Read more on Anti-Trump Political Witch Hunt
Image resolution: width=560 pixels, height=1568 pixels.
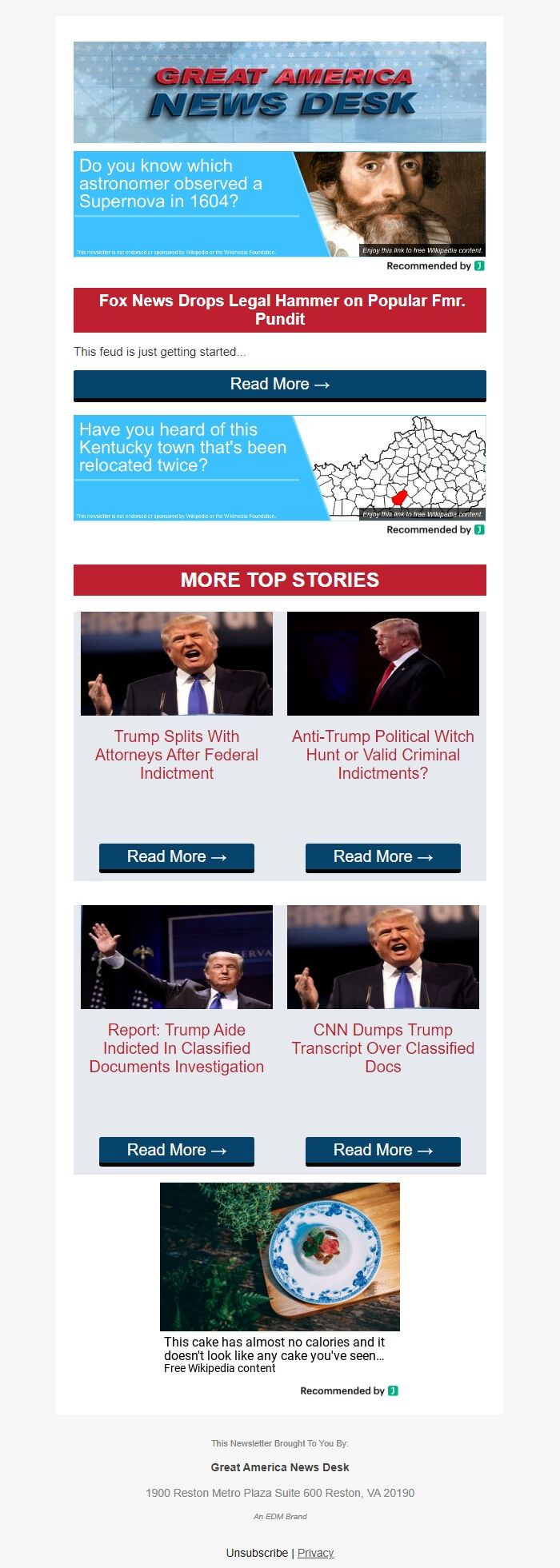(x=382, y=857)
